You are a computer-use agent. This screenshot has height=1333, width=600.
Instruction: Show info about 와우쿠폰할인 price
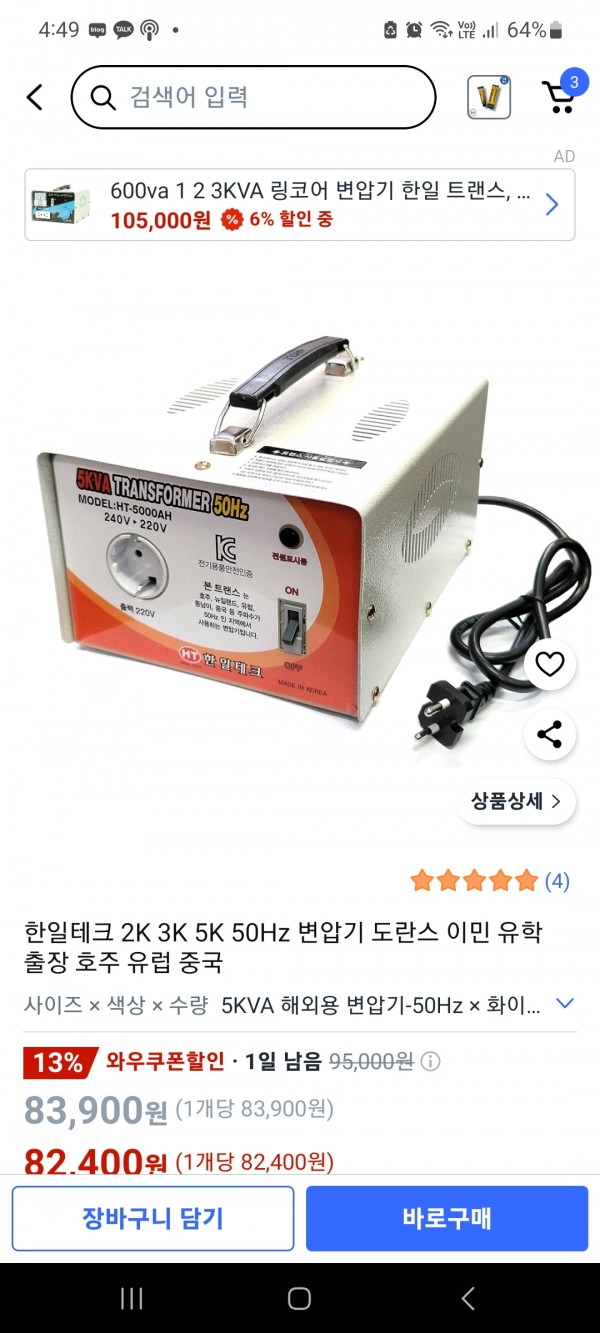click(x=431, y=1062)
